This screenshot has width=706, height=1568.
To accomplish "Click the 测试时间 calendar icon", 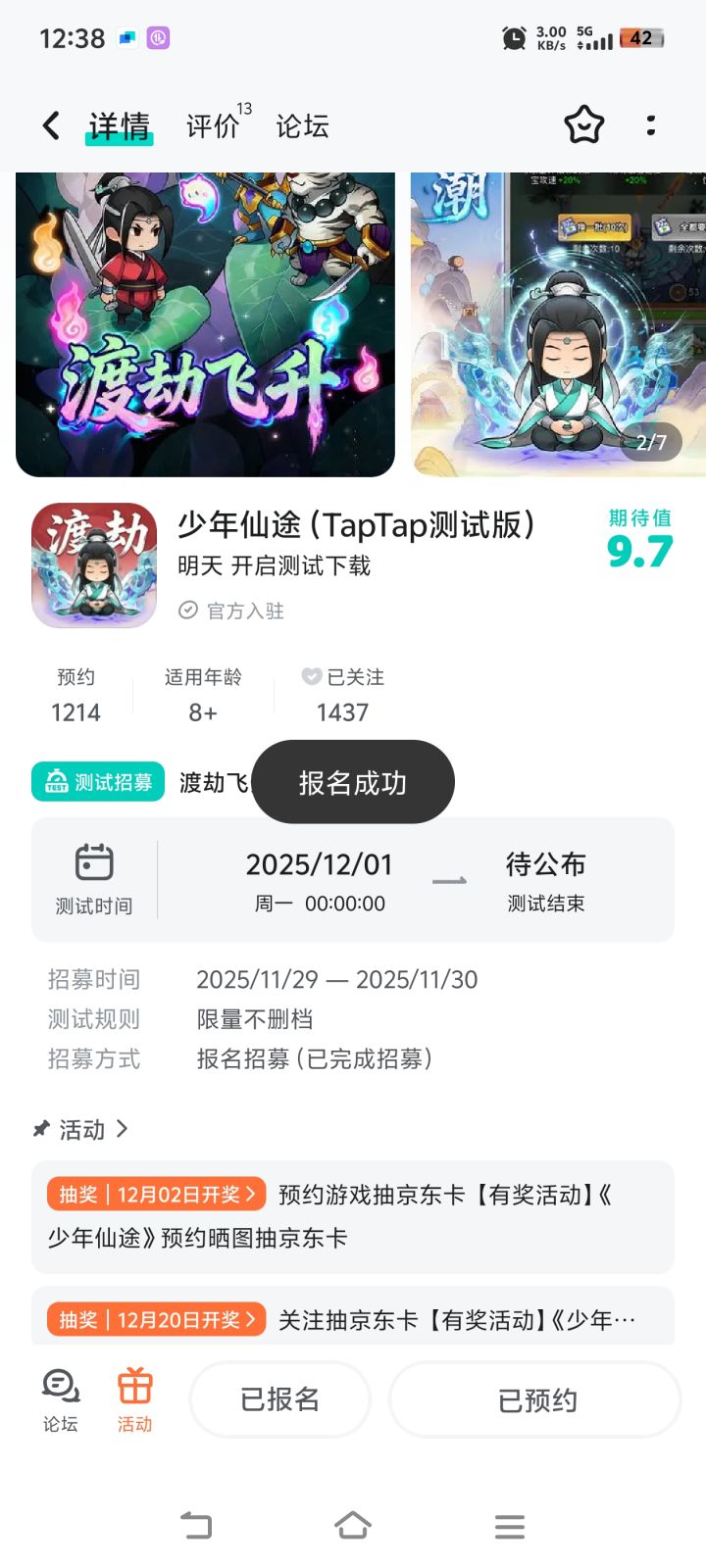I will coord(93,862).
